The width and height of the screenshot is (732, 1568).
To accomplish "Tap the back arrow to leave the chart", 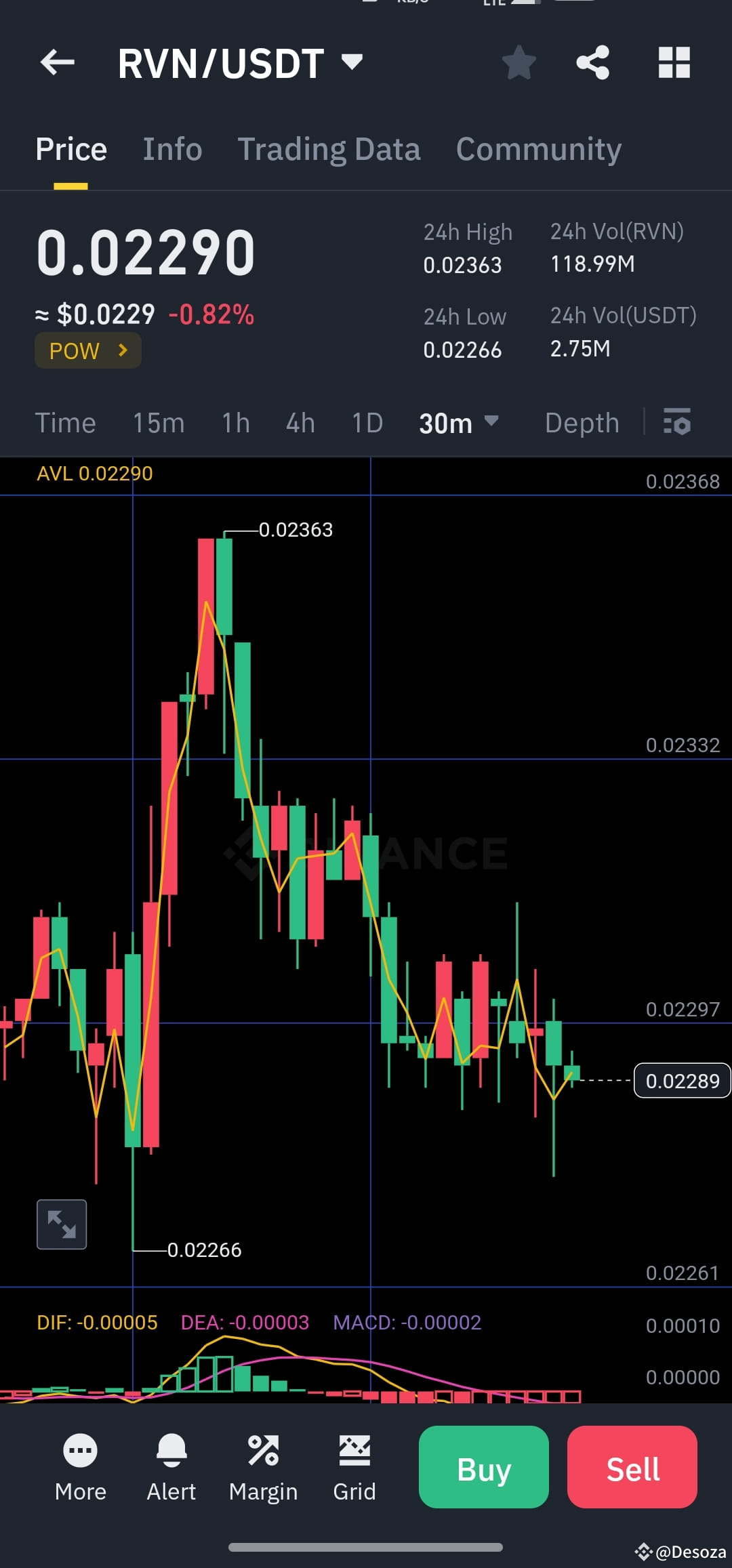I will pyautogui.click(x=57, y=62).
